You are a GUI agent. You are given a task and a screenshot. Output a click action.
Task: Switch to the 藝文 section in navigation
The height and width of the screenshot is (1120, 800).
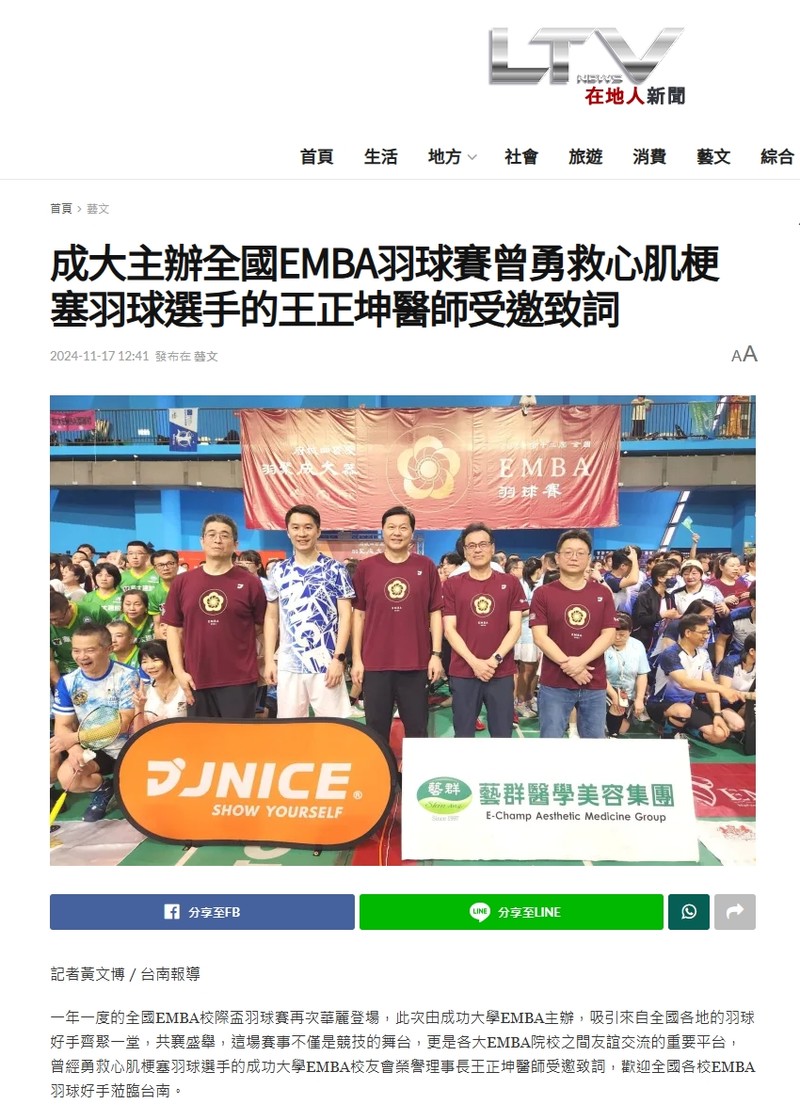[x=713, y=157]
